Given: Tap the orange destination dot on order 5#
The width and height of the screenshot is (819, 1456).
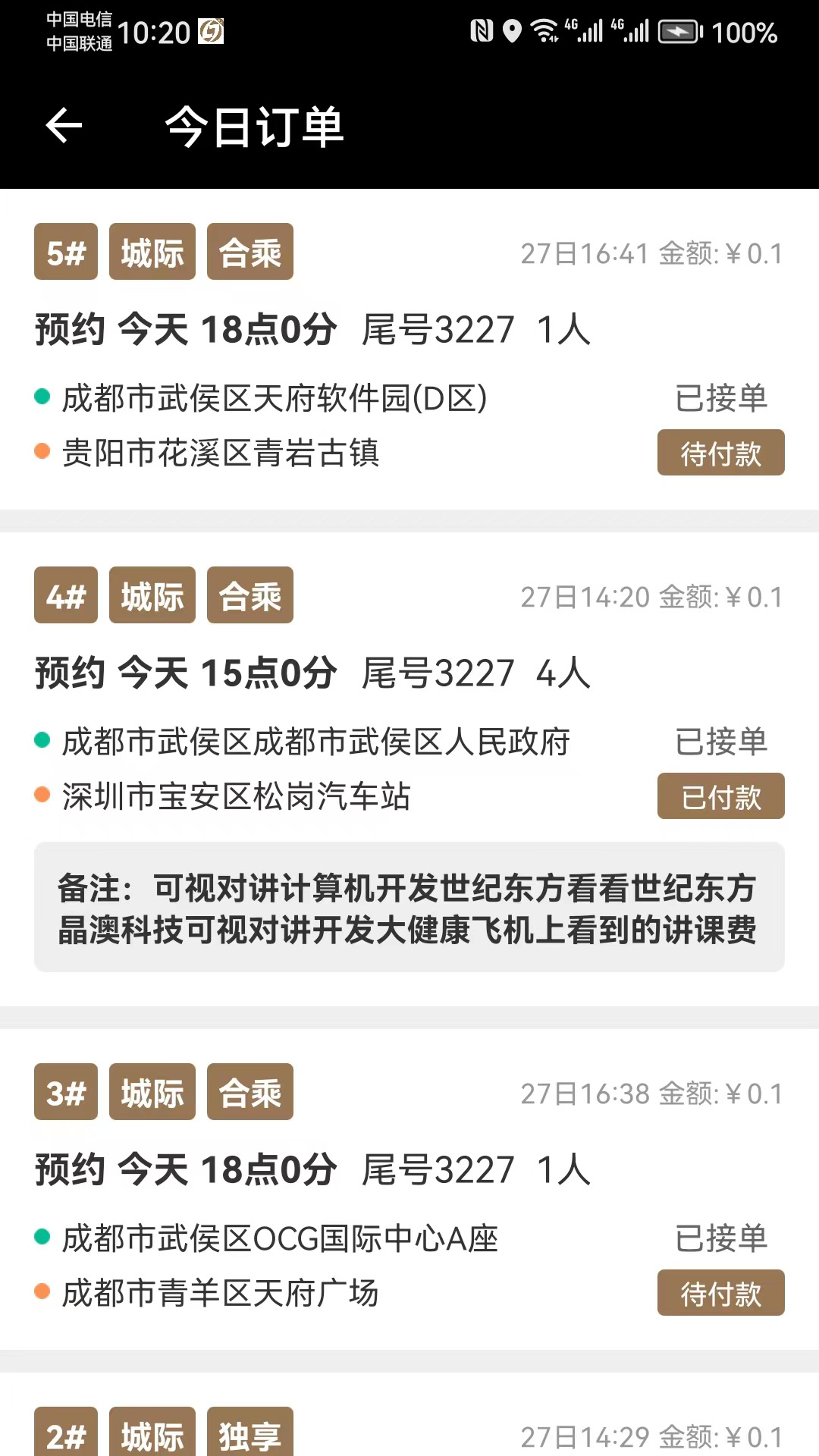Looking at the screenshot, I should (42, 453).
